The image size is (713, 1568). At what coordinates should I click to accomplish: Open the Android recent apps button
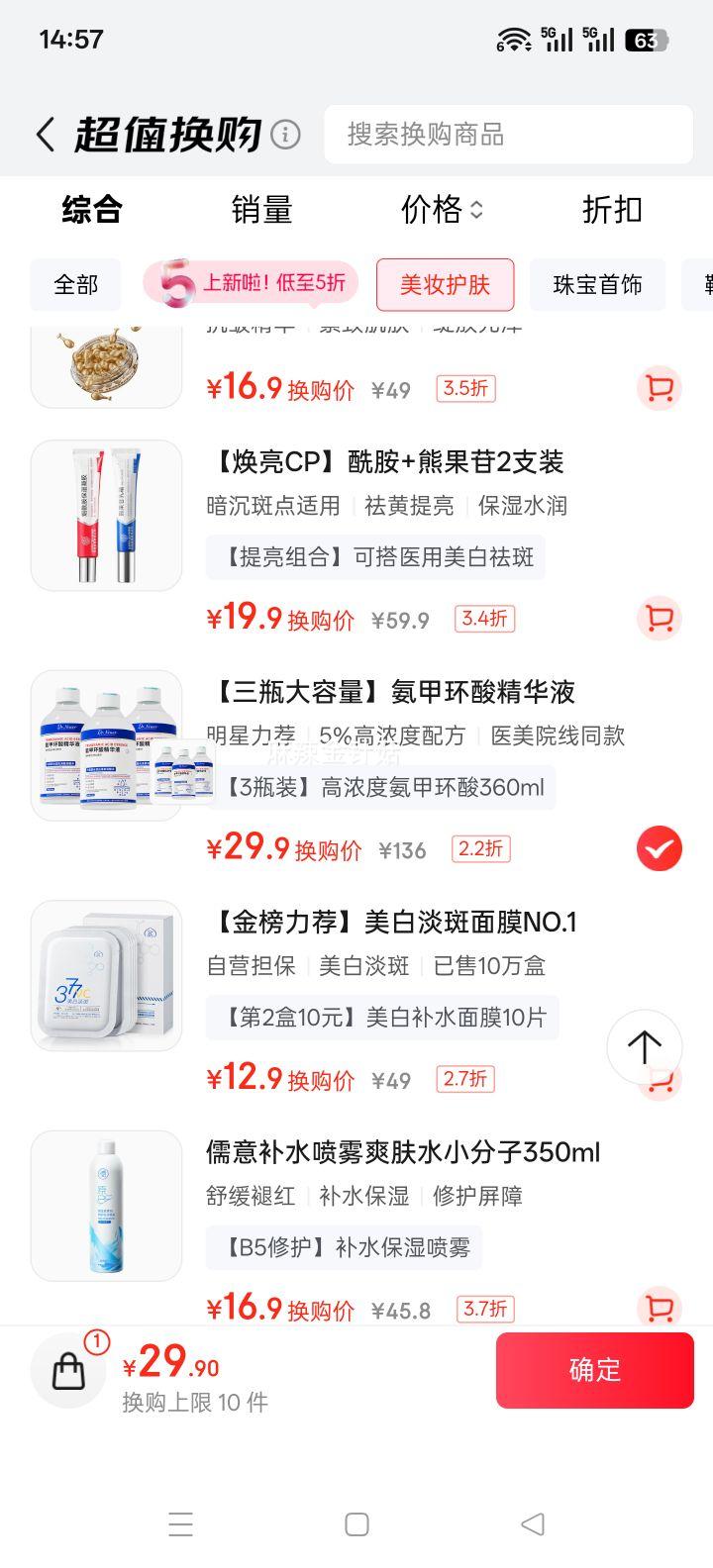click(181, 1524)
